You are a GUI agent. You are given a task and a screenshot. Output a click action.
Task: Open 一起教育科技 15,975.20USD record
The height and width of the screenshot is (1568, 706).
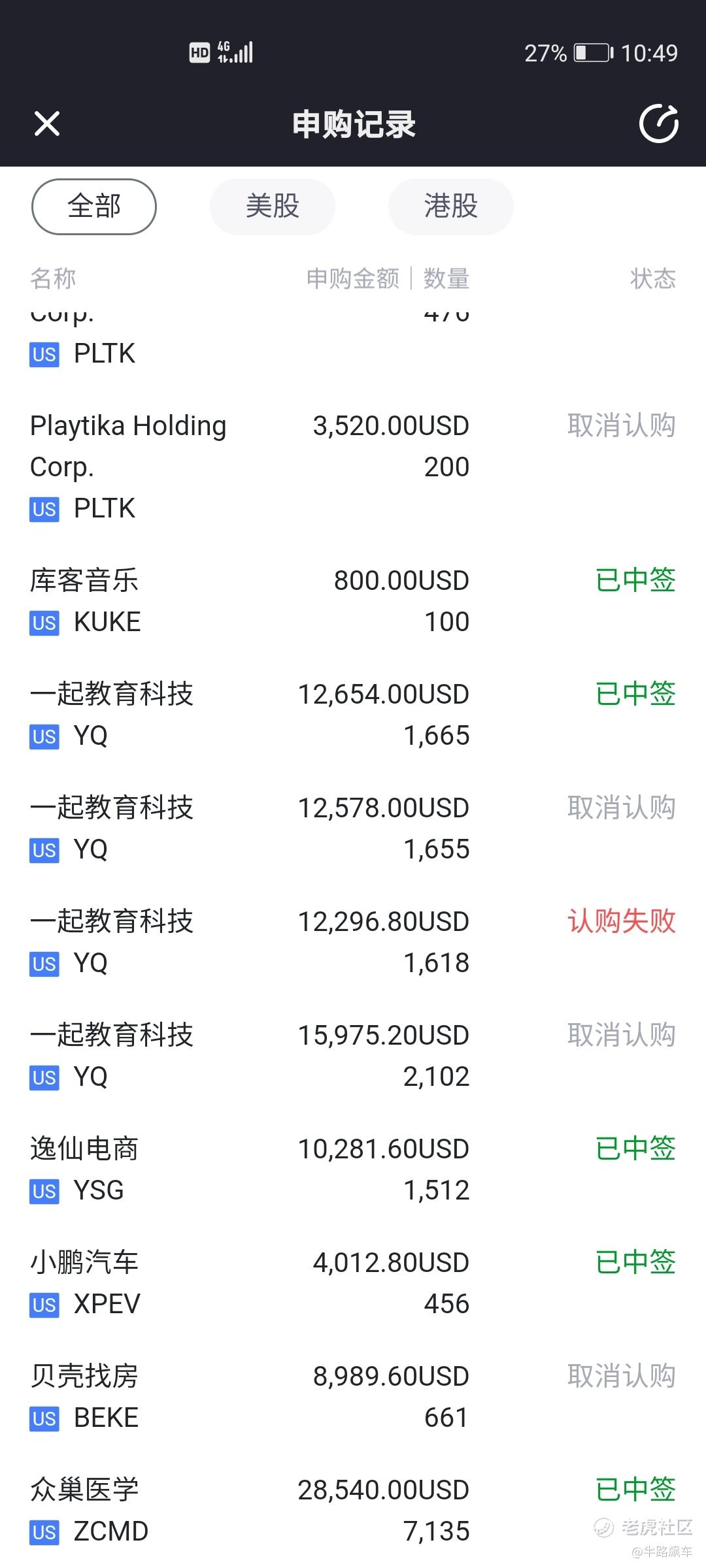(353, 1055)
